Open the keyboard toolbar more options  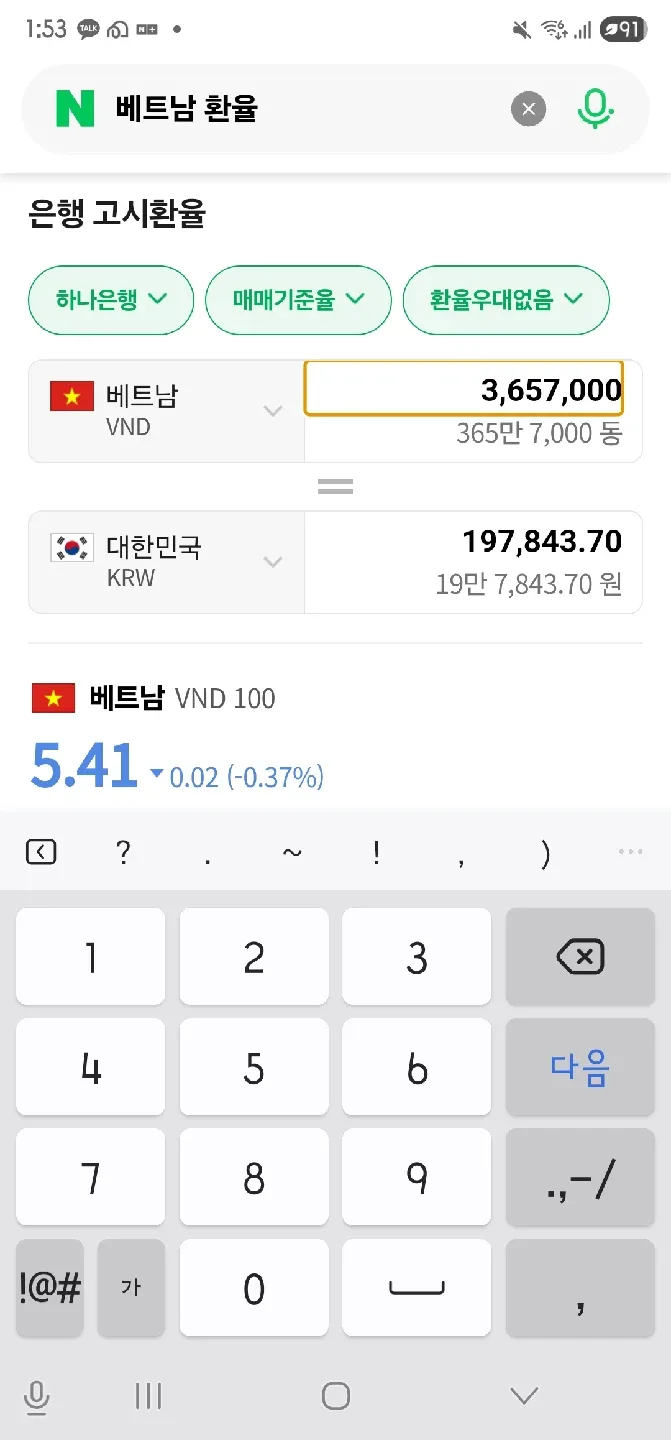(x=630, y=852)
